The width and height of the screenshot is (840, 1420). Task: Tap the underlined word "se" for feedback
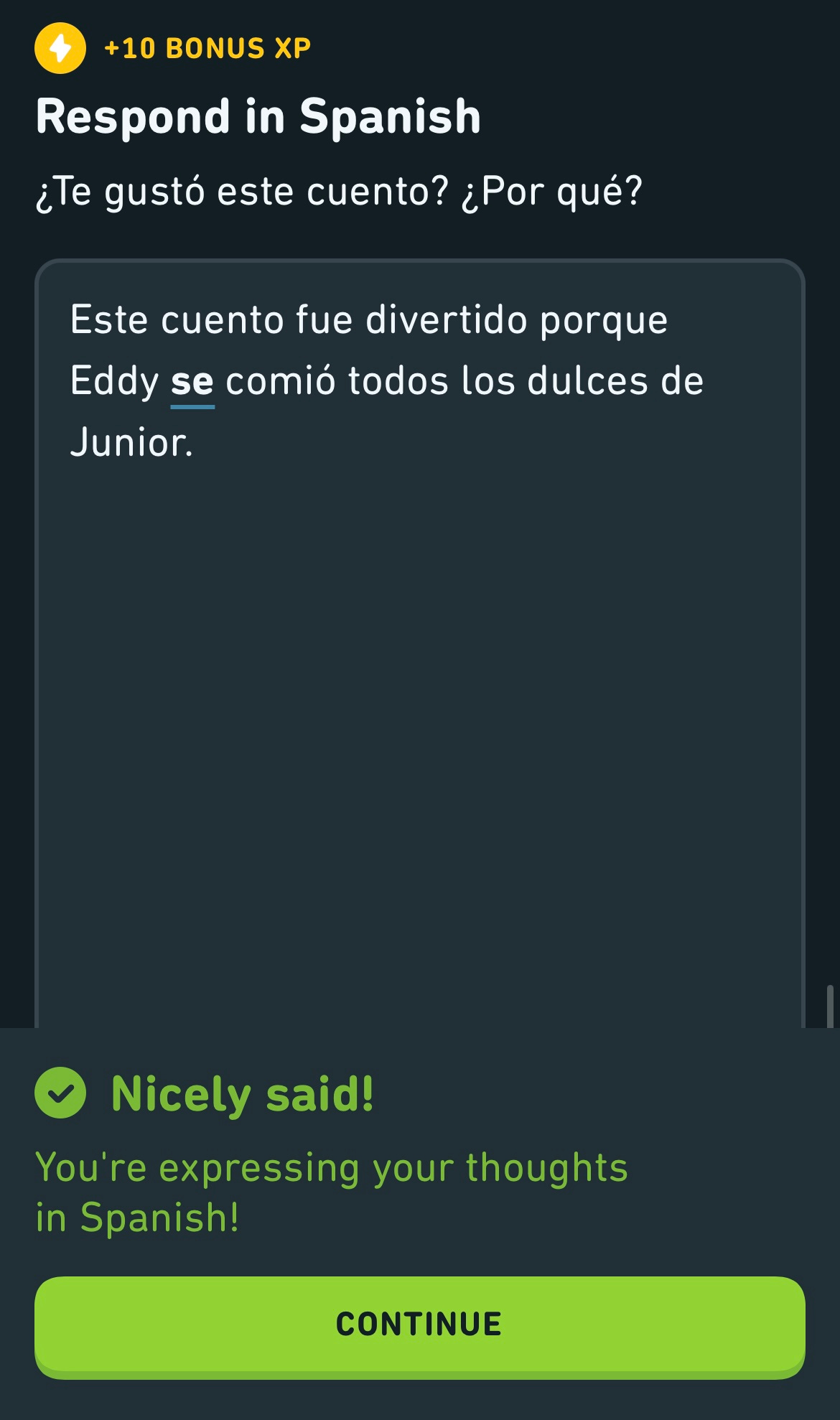click(192, 382)
